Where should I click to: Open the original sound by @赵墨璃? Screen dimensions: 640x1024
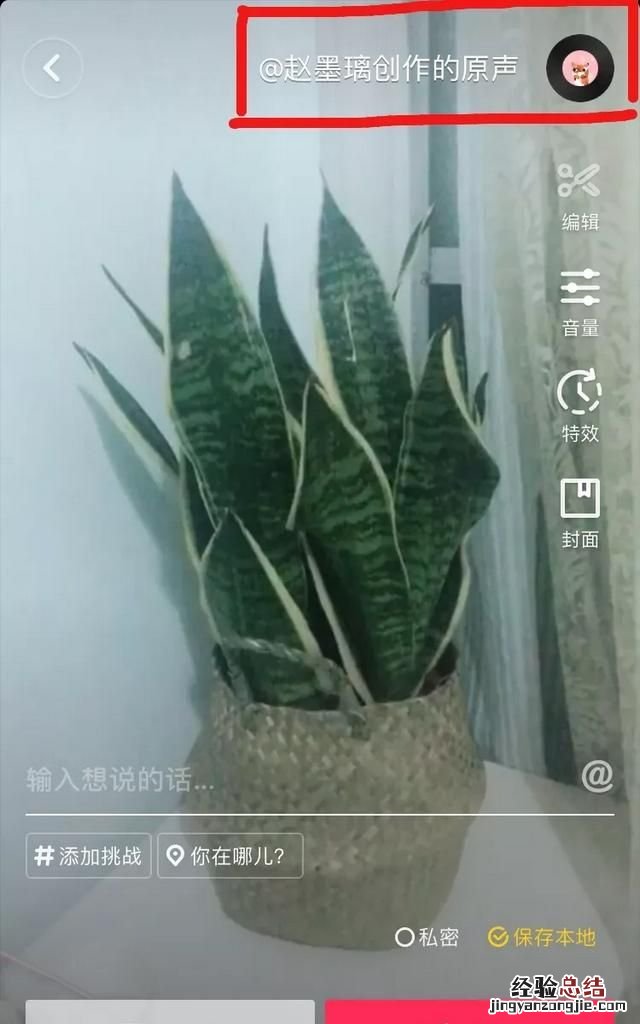[x=389, y=69]
